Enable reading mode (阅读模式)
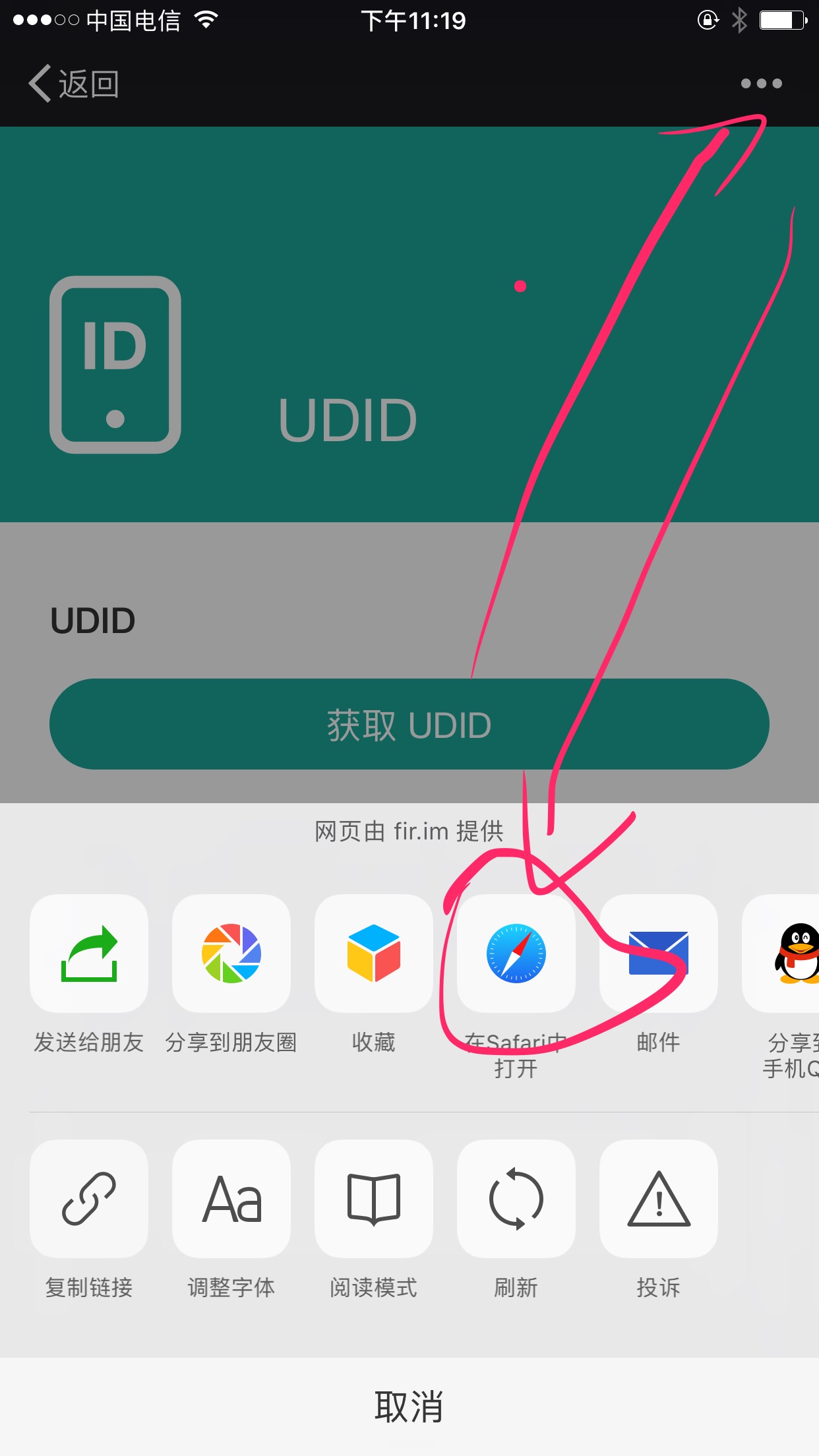The width and height of the screenshot is (819, 1456). point(374,1199)
